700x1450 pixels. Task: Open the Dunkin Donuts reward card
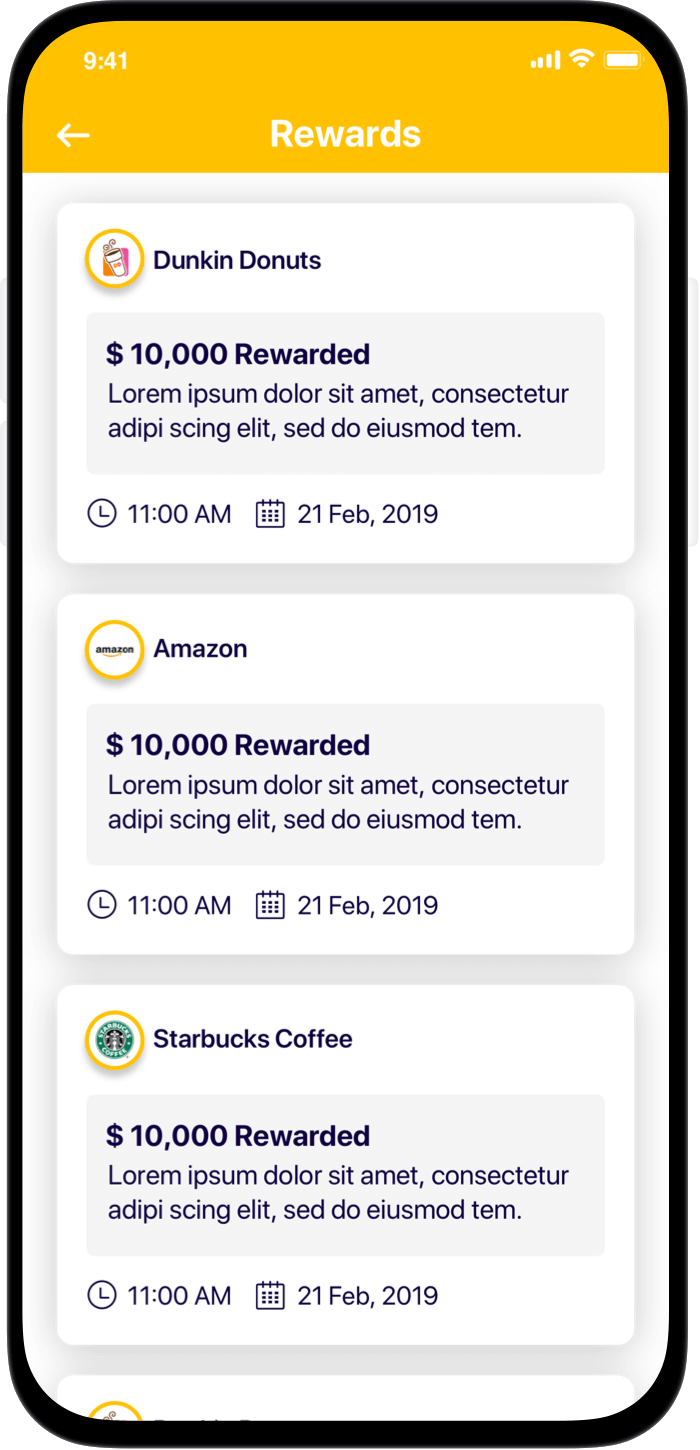click(346, 383)
